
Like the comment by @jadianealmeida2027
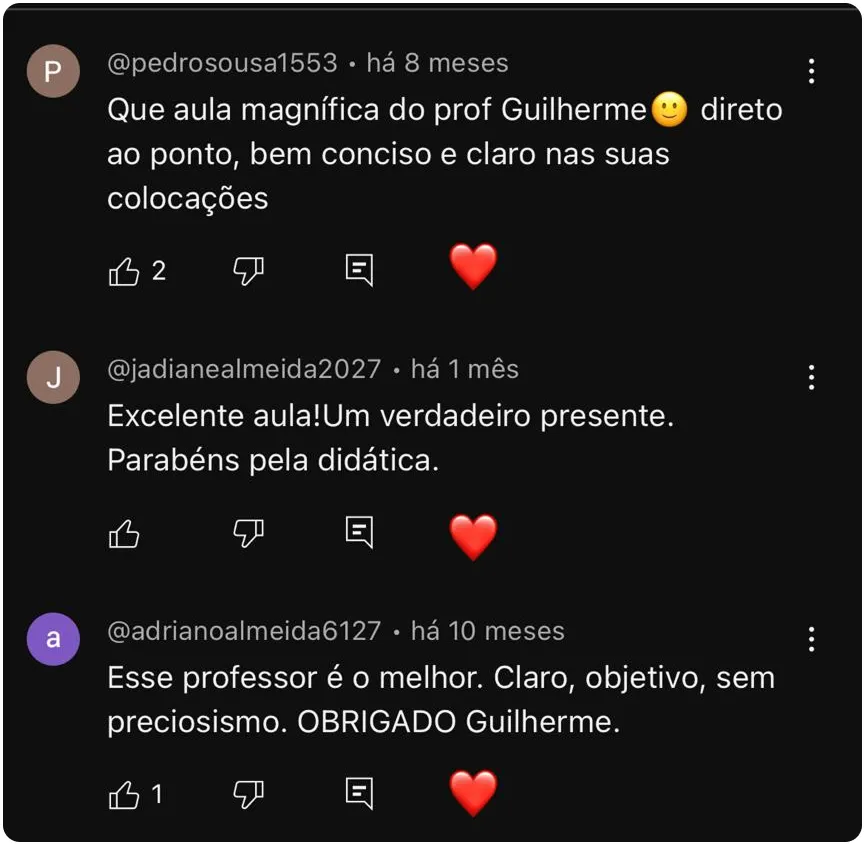coord(124,534)
